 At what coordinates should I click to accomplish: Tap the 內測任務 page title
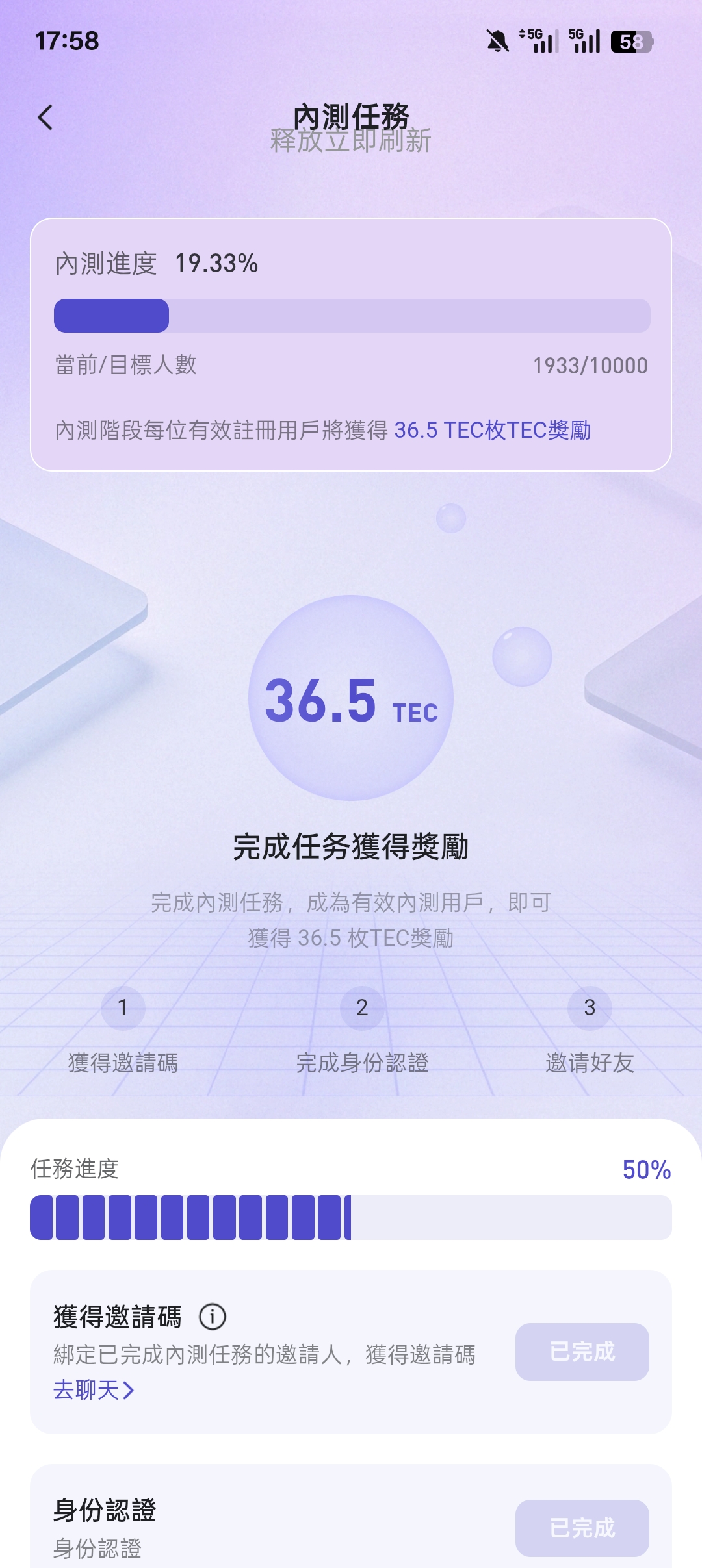click(x=351, y=116)
